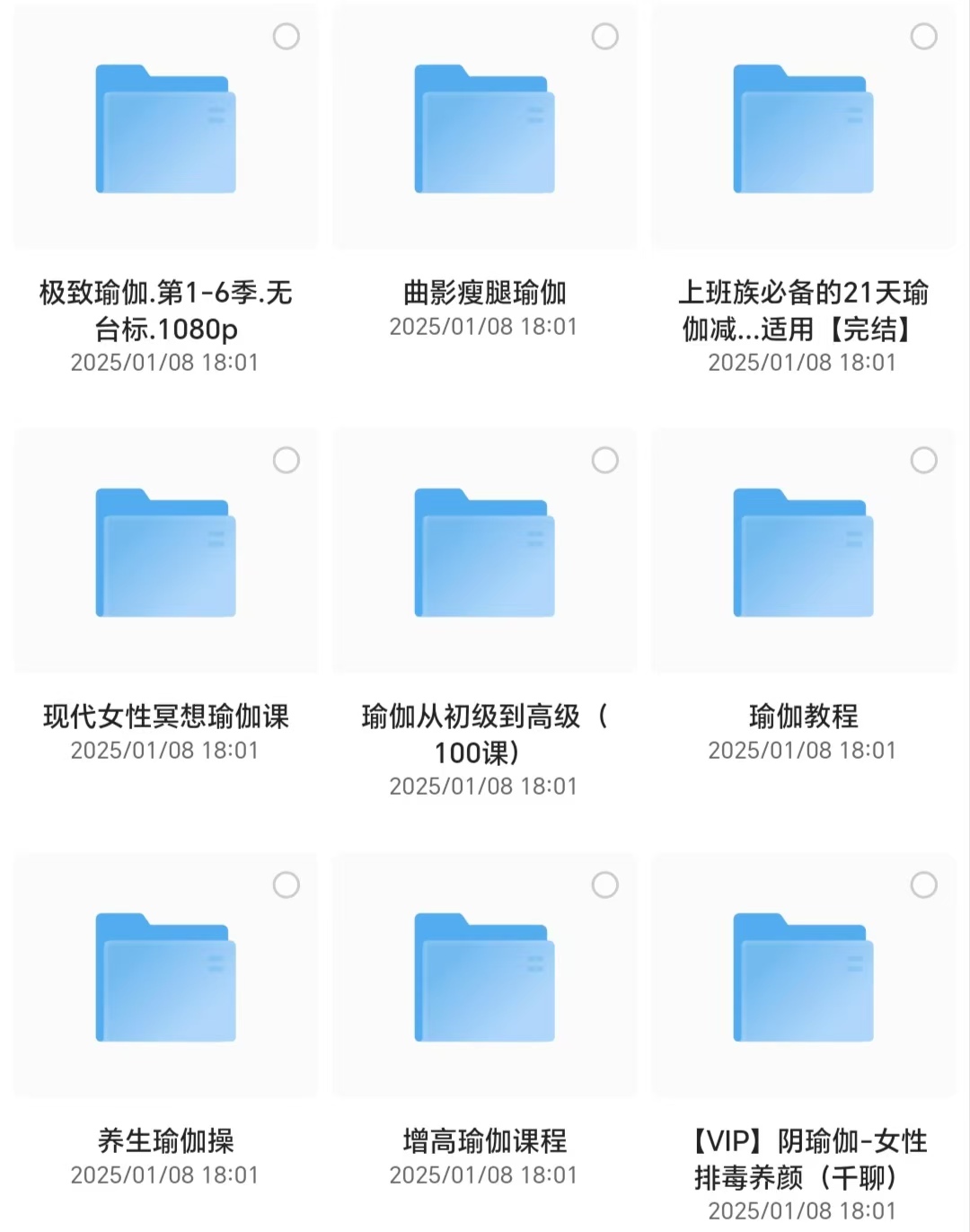Screen dimensions: 970x1232
Task: Tick the 养生瑜伽操 folder selection circle
Action: [x=287, y=885]
